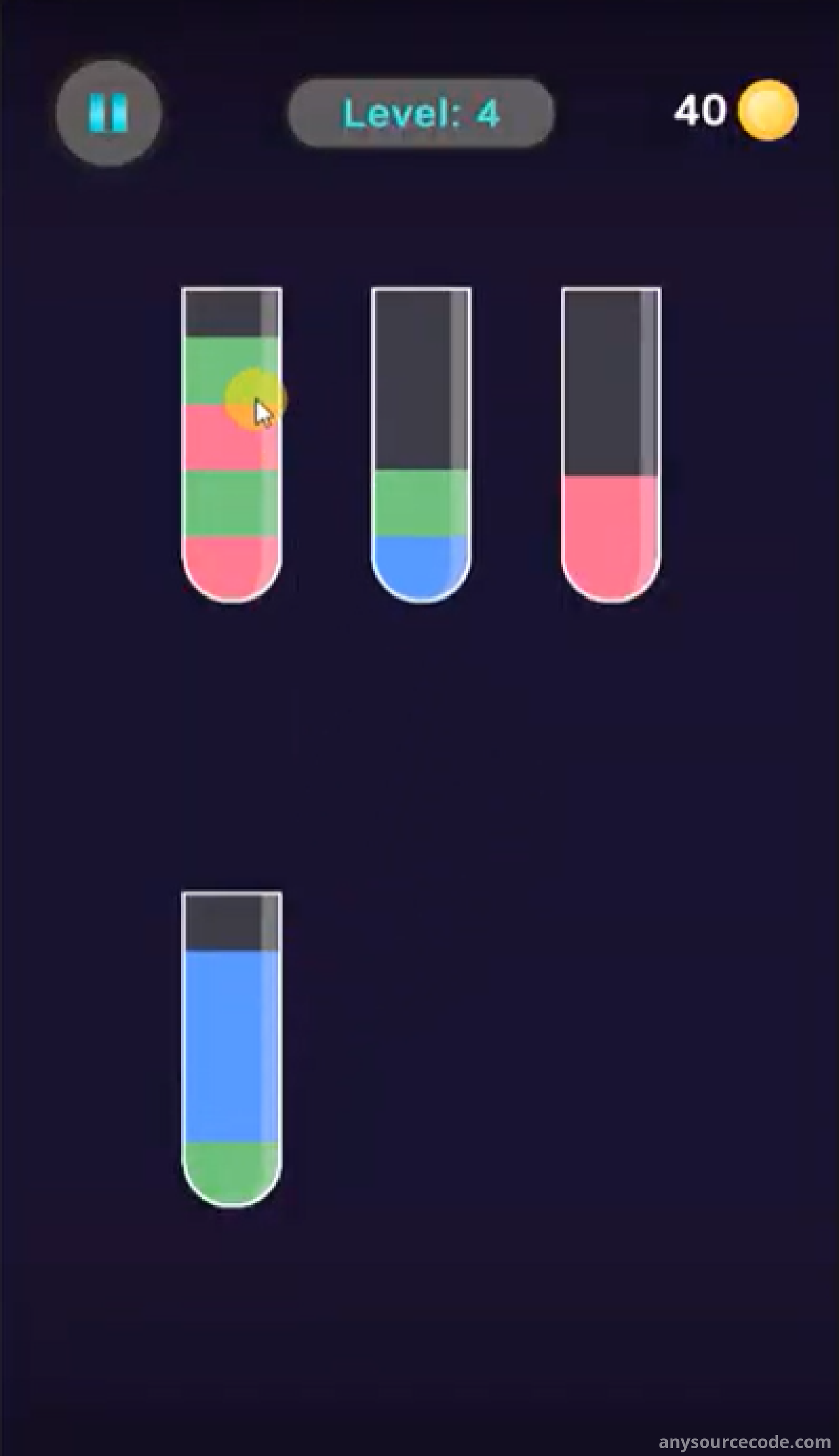Select the tube containing only red liquid
The image size is (839, 1456).
tap(611, 444)
